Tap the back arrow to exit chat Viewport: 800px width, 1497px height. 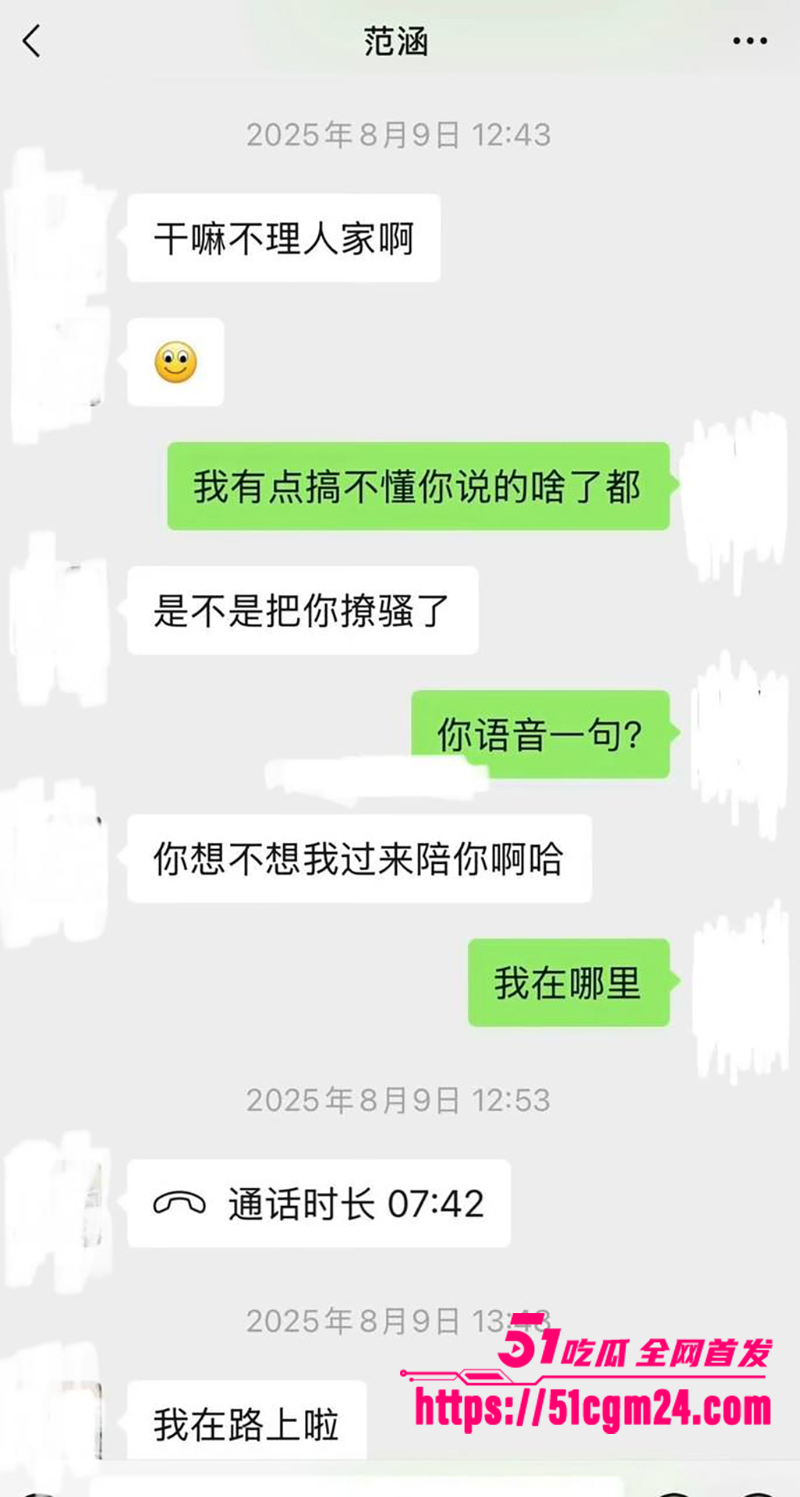(x=32, y=42)
